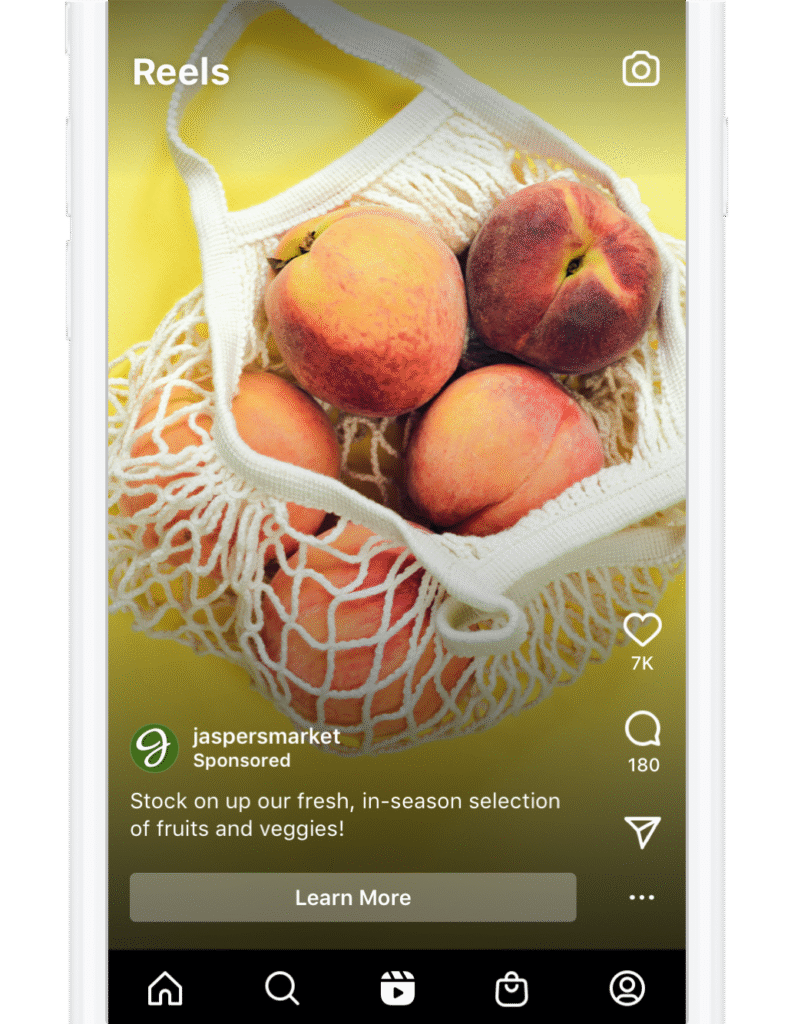Open the three-dot more options menu
794x1024 pixels.
coord(642,897)
